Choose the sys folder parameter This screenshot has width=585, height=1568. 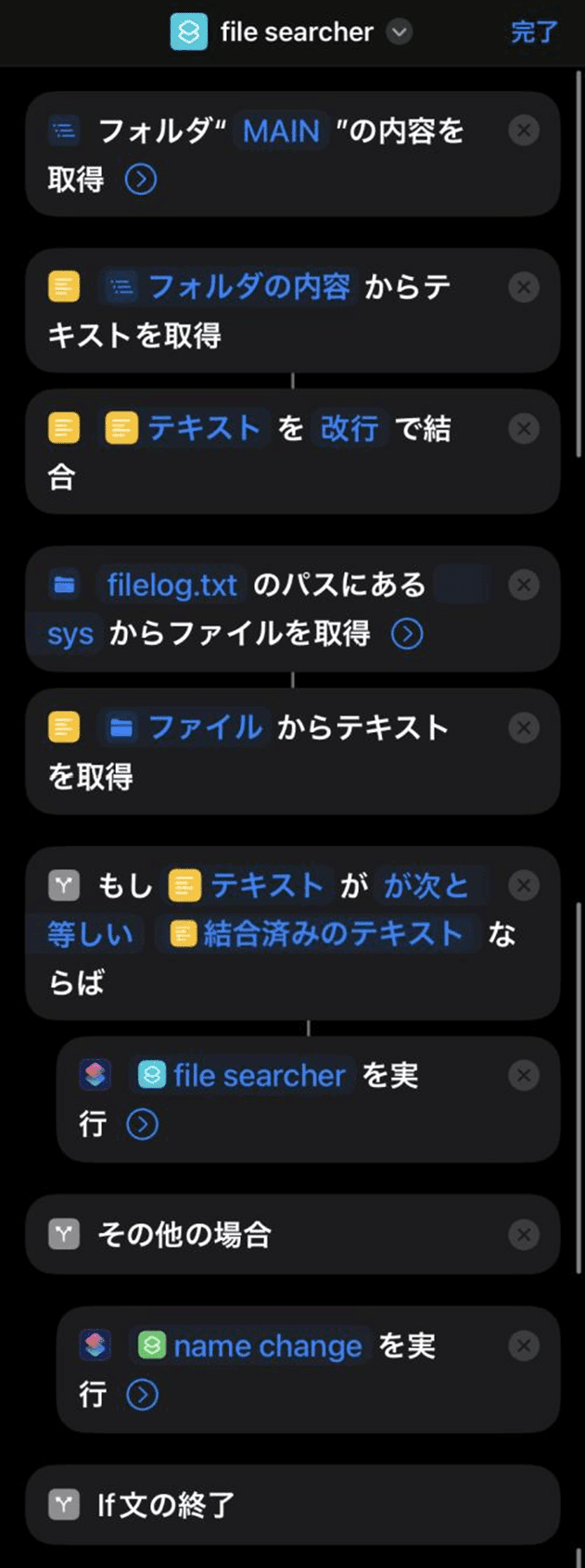point(70,634)
